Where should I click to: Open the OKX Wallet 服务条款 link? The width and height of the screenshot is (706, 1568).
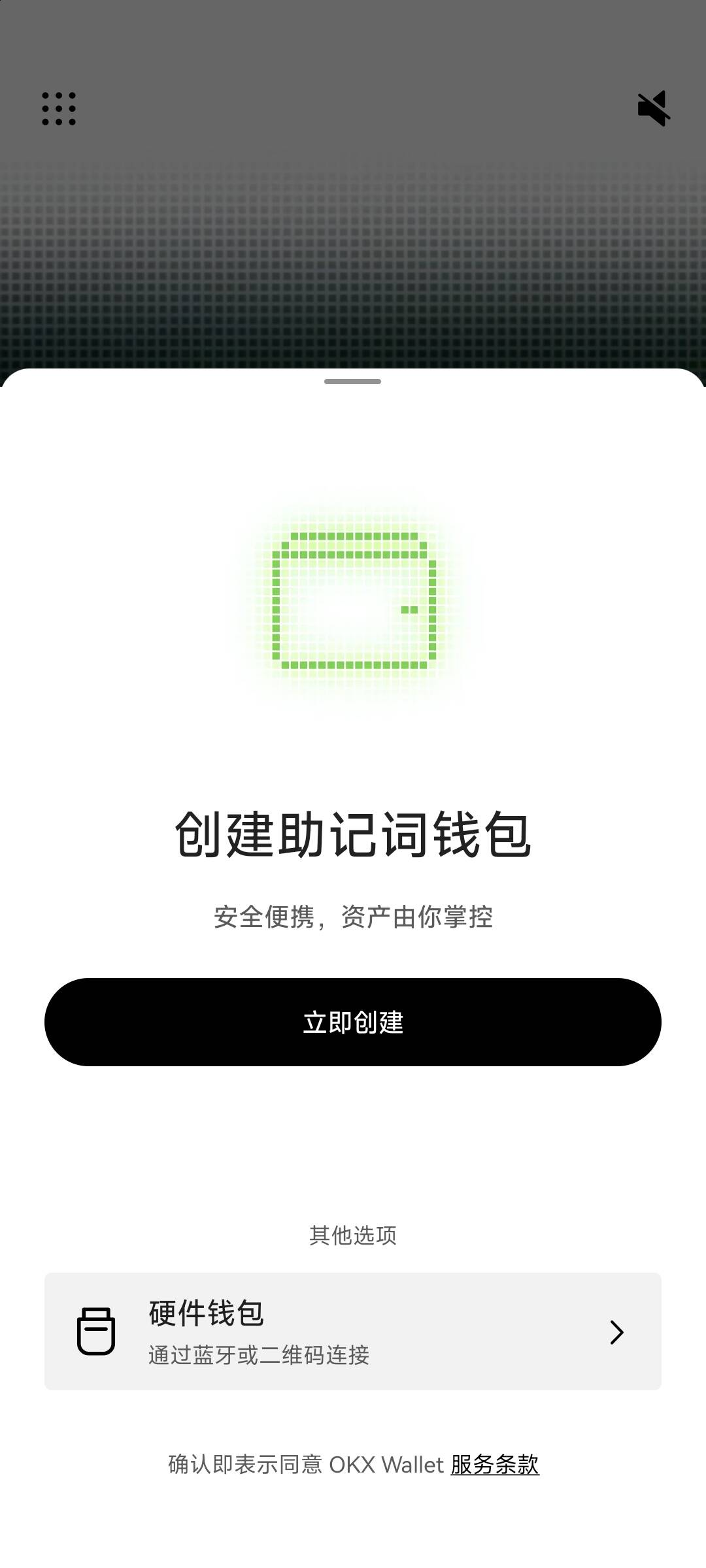click(494, 1465)
